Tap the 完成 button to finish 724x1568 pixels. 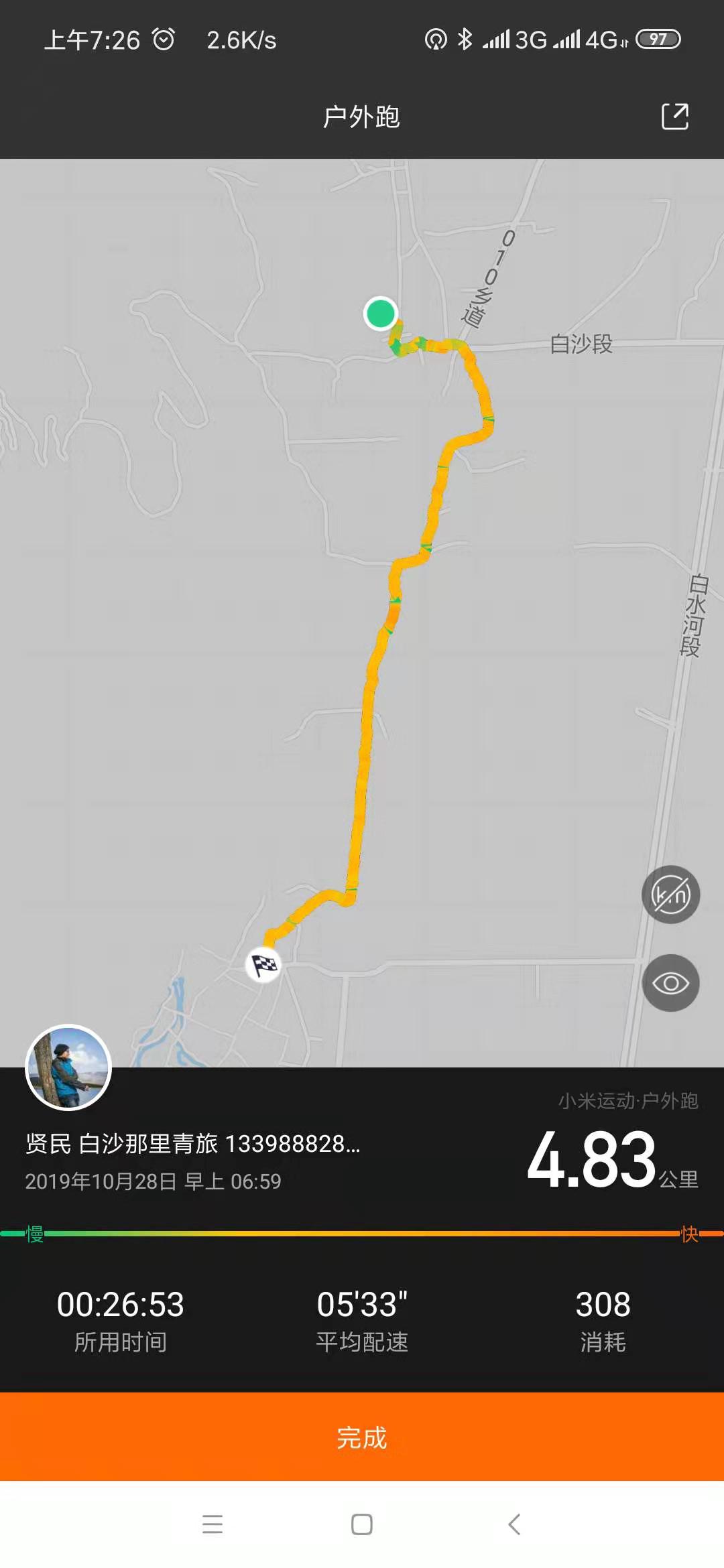pyautogui.click(x=362, y=1437)
